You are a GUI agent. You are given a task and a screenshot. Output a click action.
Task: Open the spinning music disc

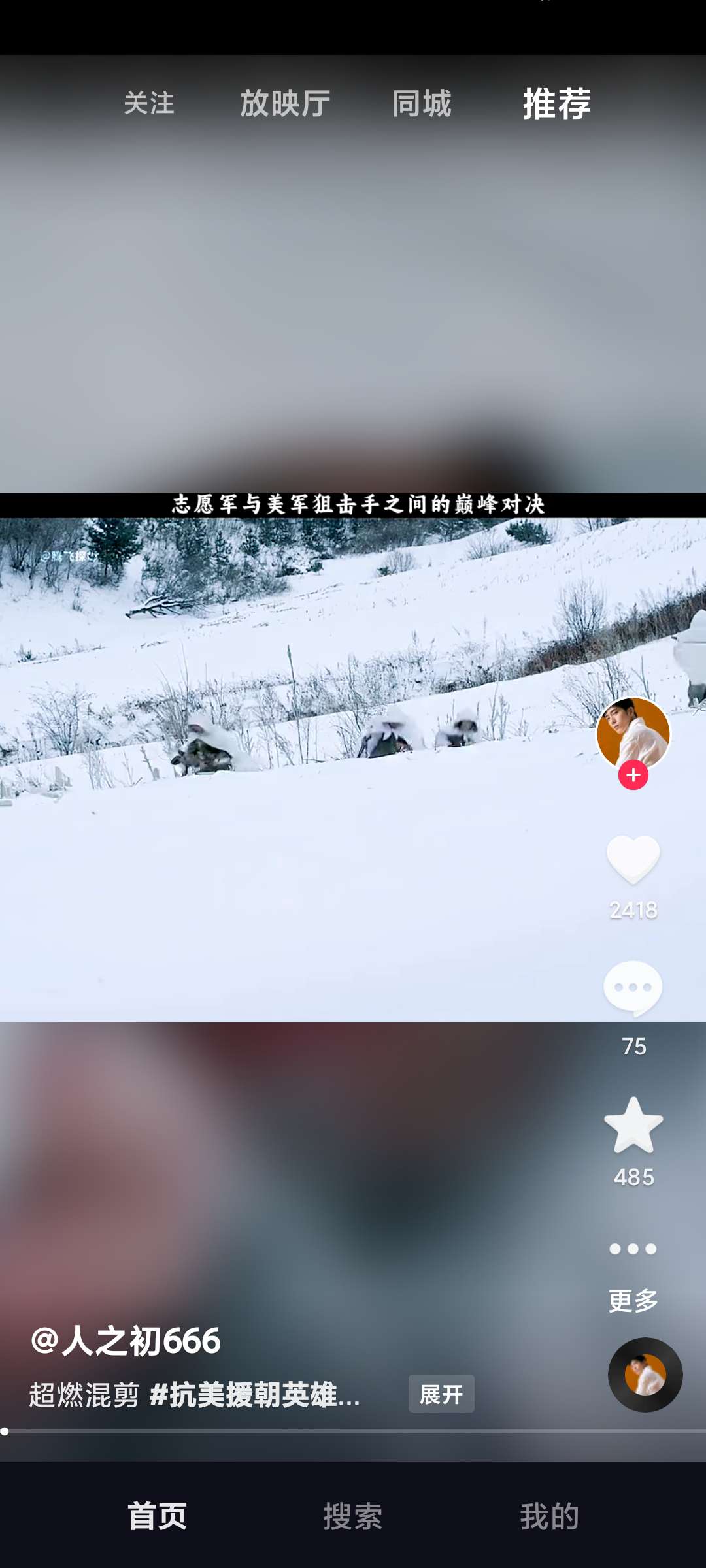[x=645, y=1375]
